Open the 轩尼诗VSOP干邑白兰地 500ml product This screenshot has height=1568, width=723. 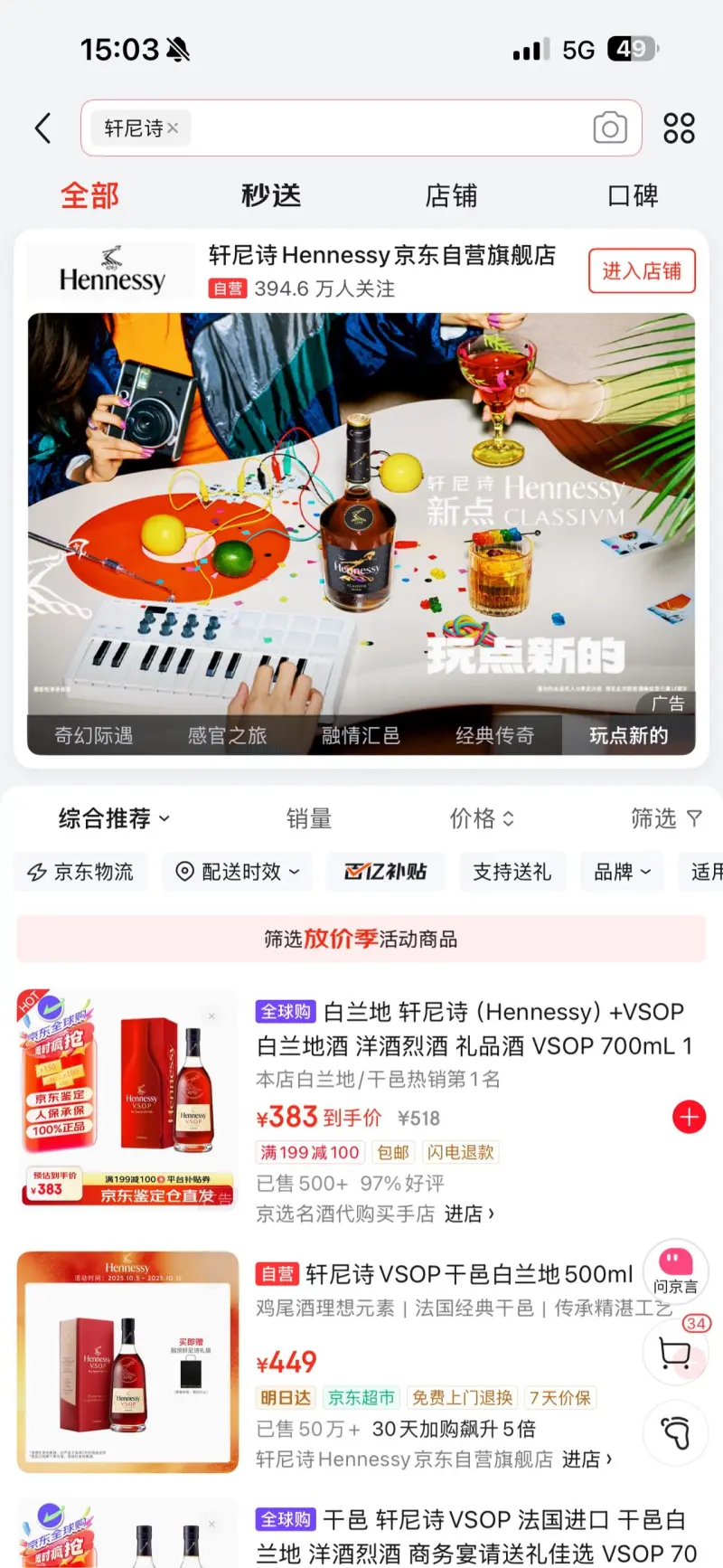coord(468,1274)
